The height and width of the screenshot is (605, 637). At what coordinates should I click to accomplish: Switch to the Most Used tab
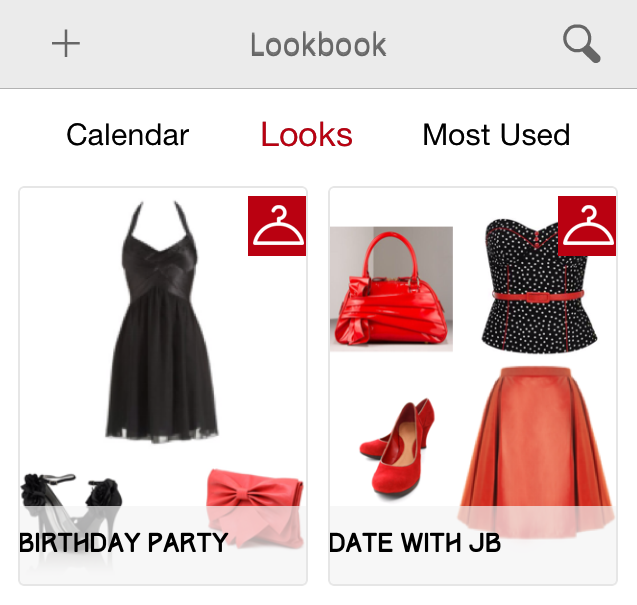click(496, 135)
